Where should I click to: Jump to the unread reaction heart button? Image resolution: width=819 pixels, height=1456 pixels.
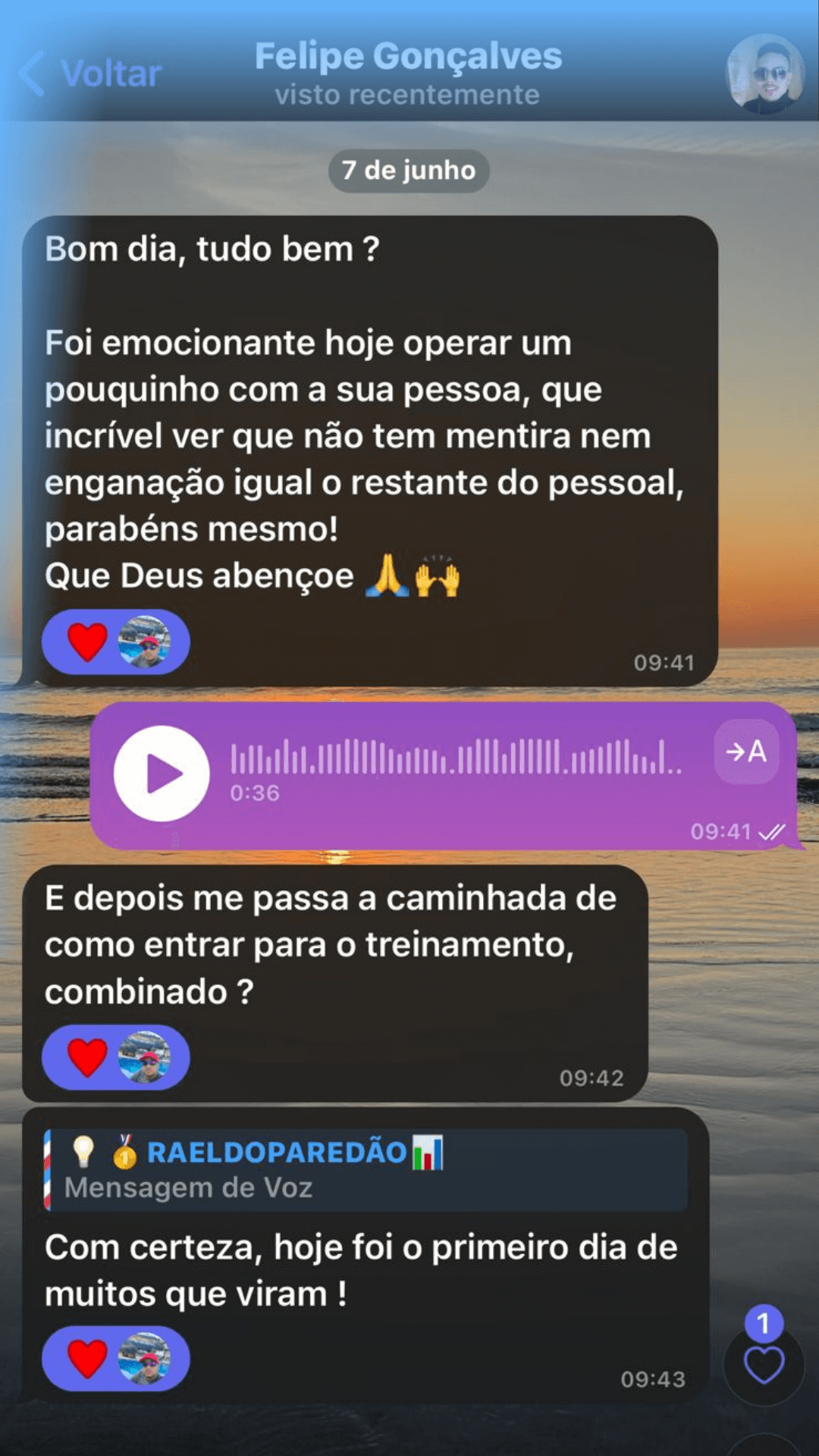coord(764,1365)
